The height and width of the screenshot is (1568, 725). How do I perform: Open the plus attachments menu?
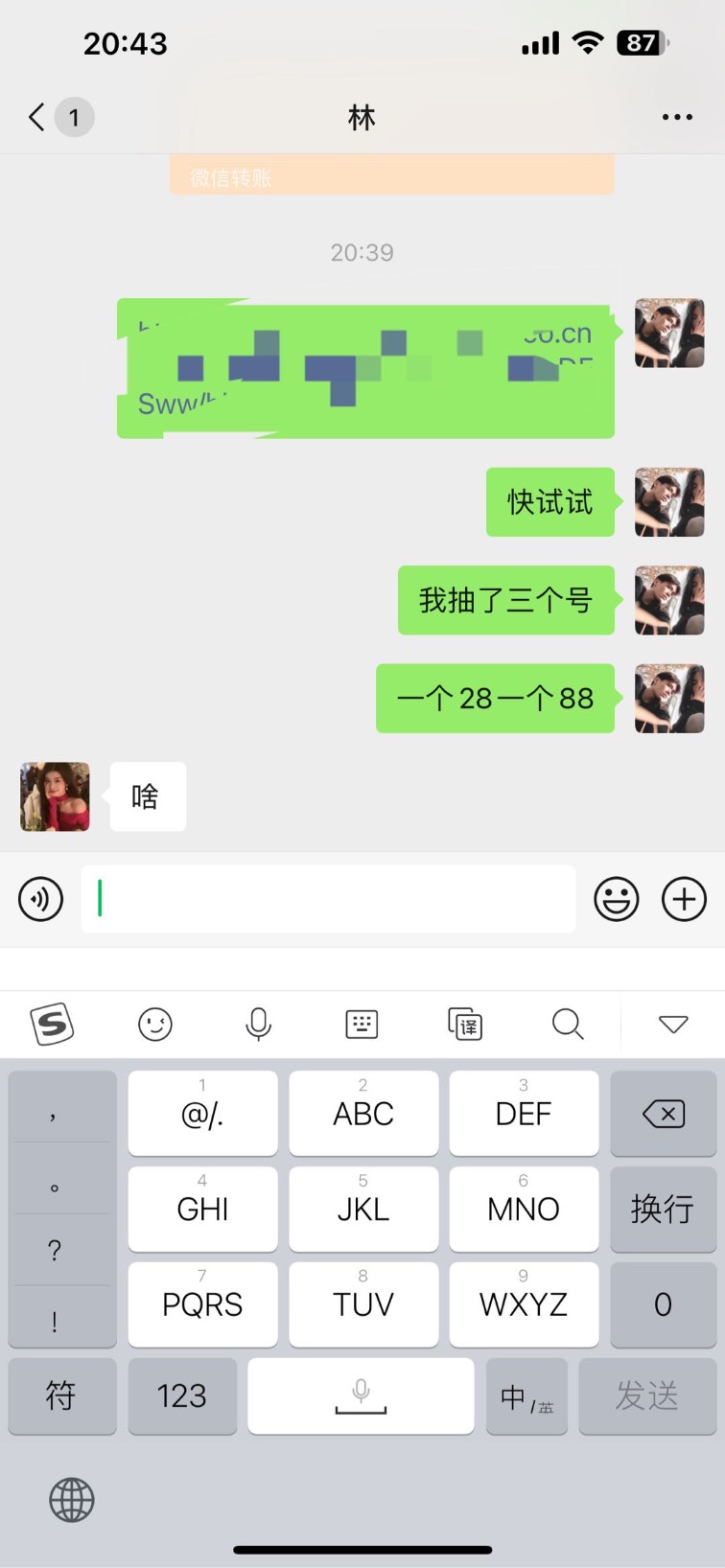tap(684, 899)
